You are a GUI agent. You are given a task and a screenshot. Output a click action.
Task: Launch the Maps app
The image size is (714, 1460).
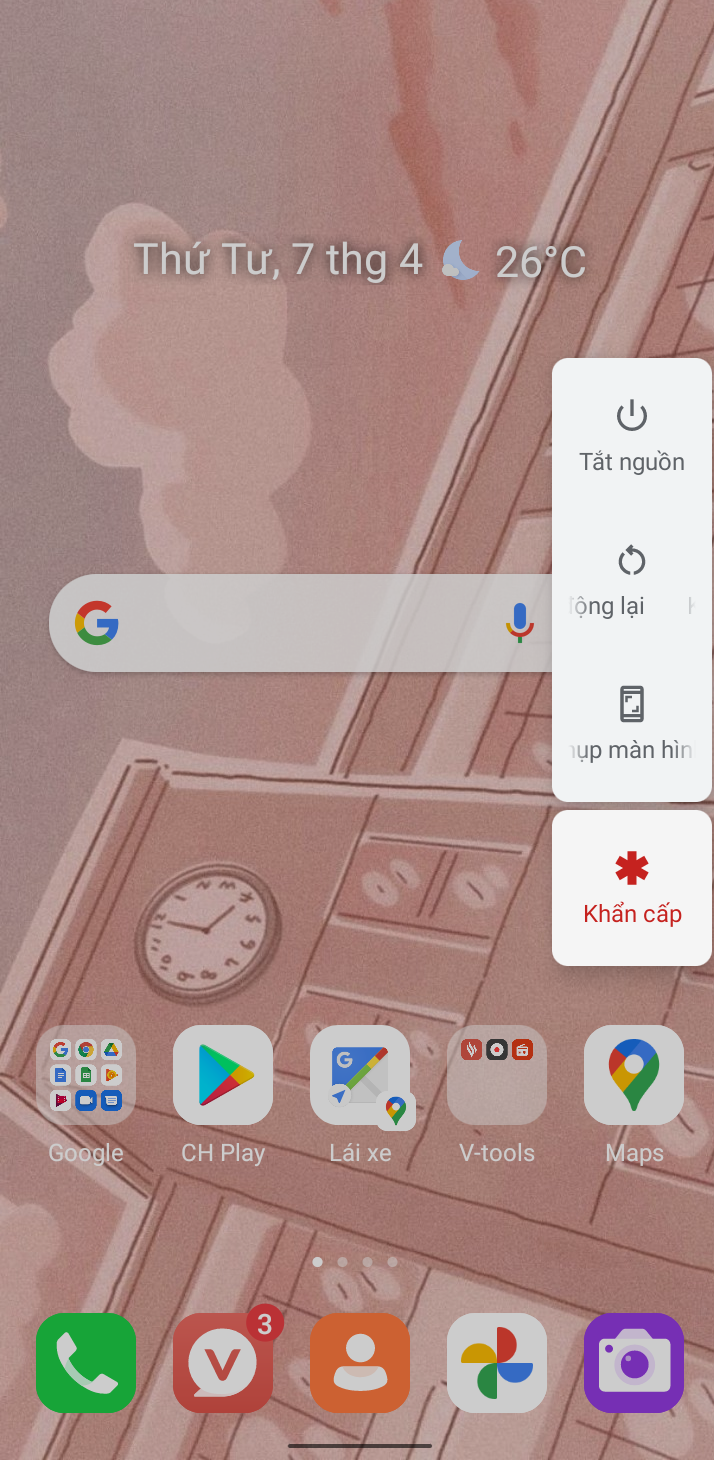click(x=634, y=1075)
